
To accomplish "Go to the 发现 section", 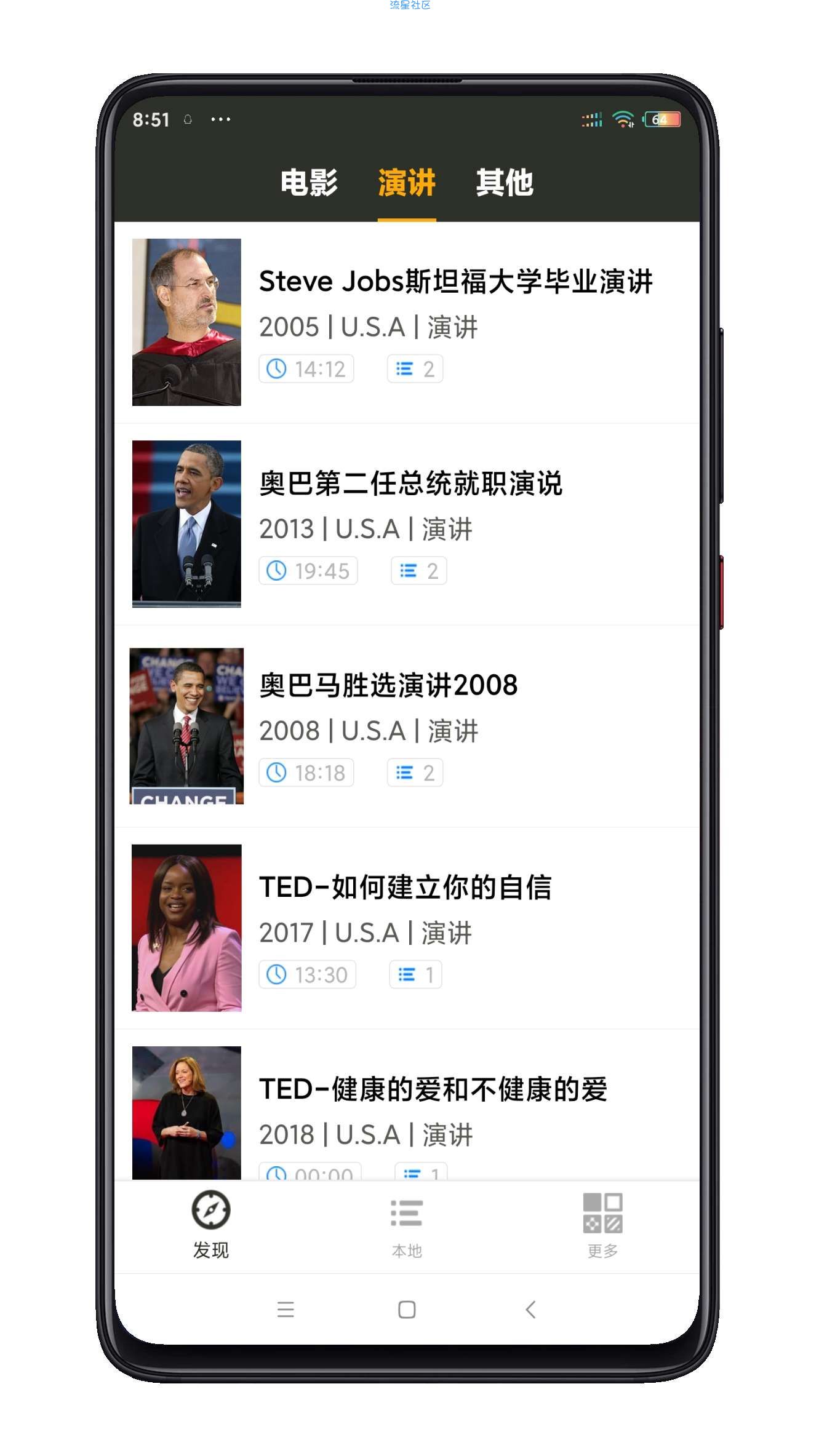I will point(210,1224).
